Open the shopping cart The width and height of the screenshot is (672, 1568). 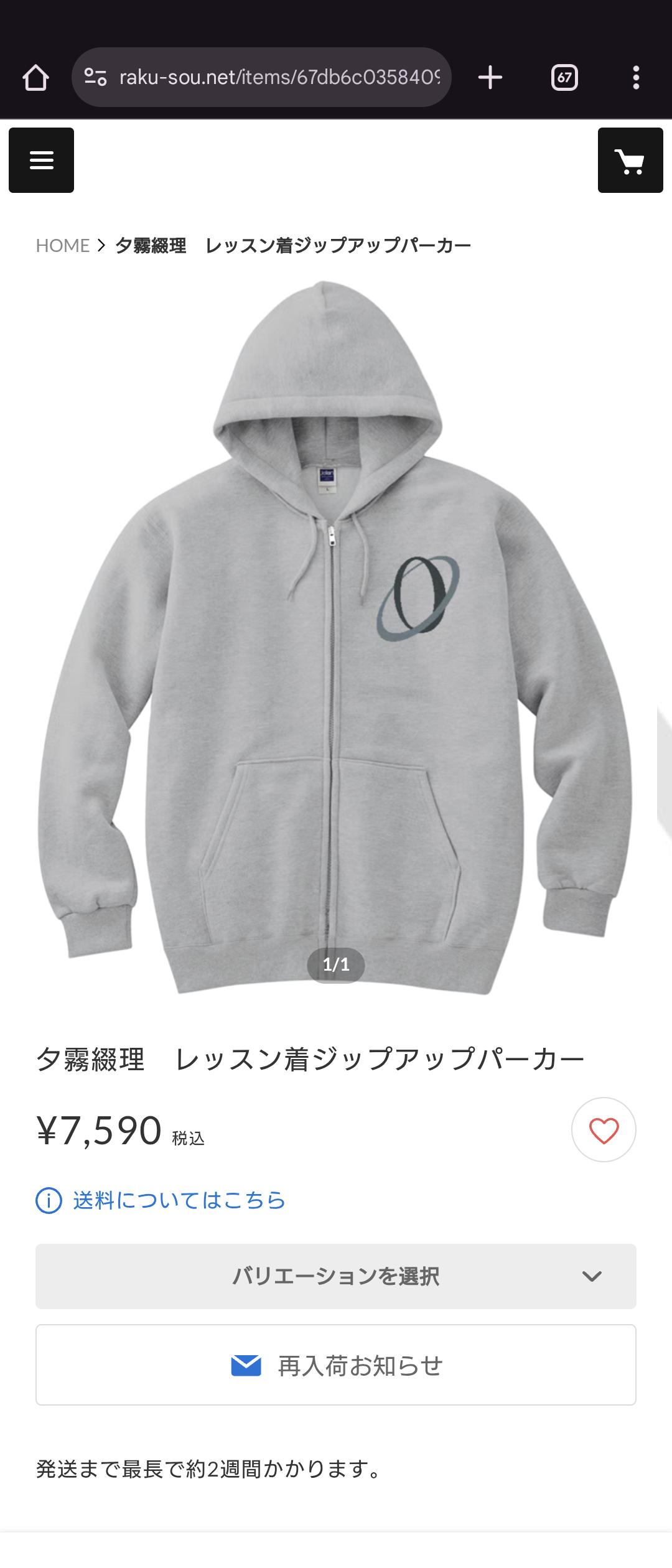pyautogui.click(x=630, y=160)
